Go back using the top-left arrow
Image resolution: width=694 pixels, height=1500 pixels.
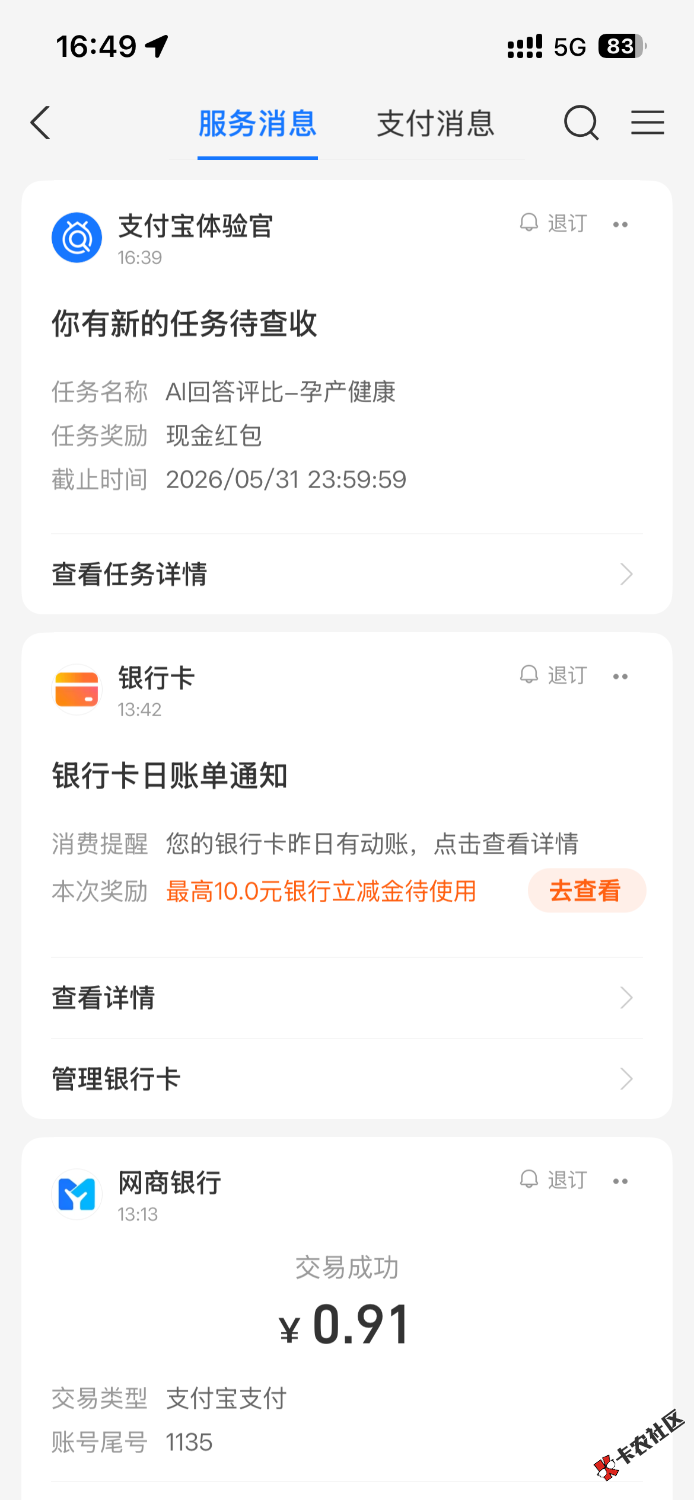(40, 123)
